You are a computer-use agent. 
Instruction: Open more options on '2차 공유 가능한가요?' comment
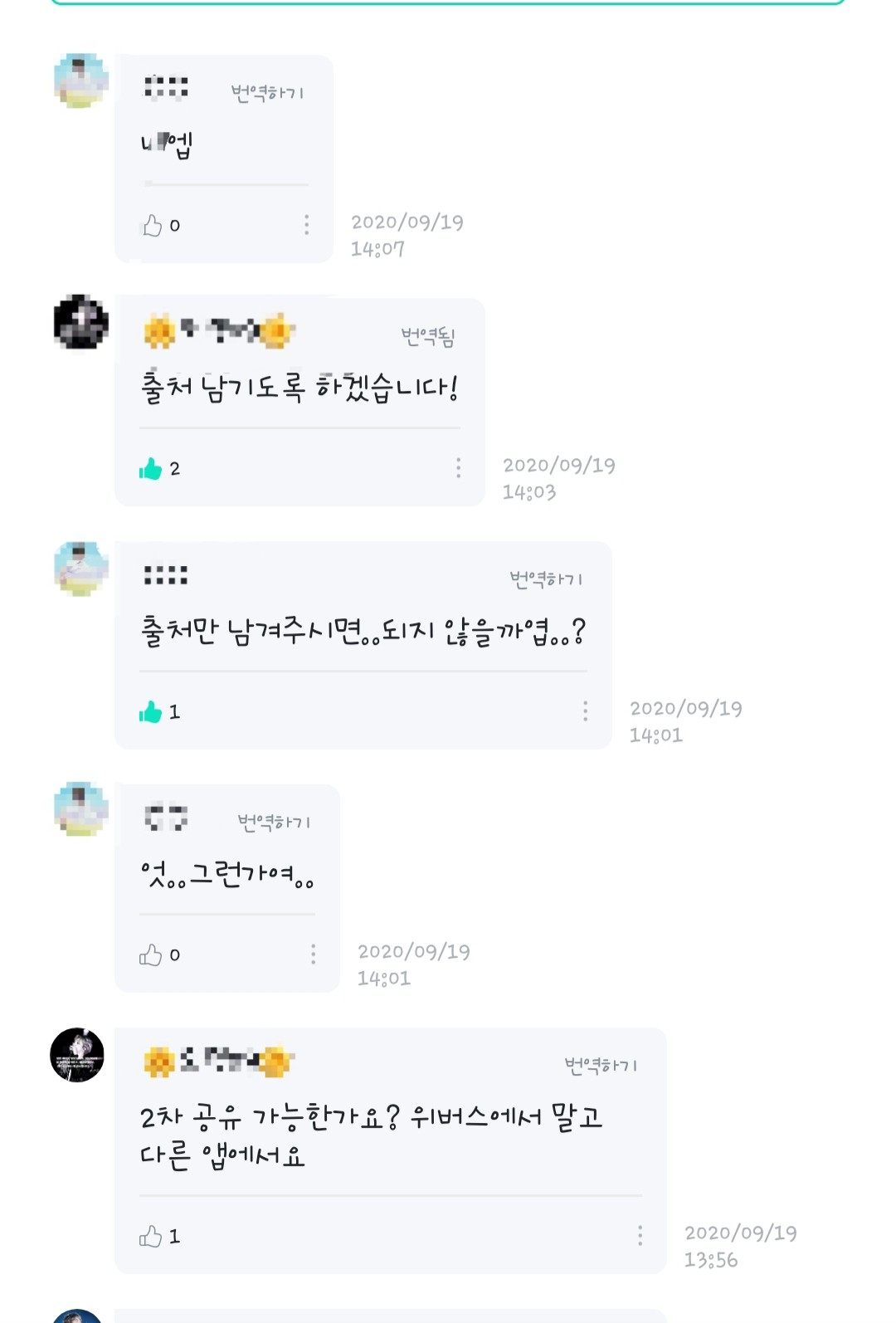pyautogui.click(x=640, y=1236)
